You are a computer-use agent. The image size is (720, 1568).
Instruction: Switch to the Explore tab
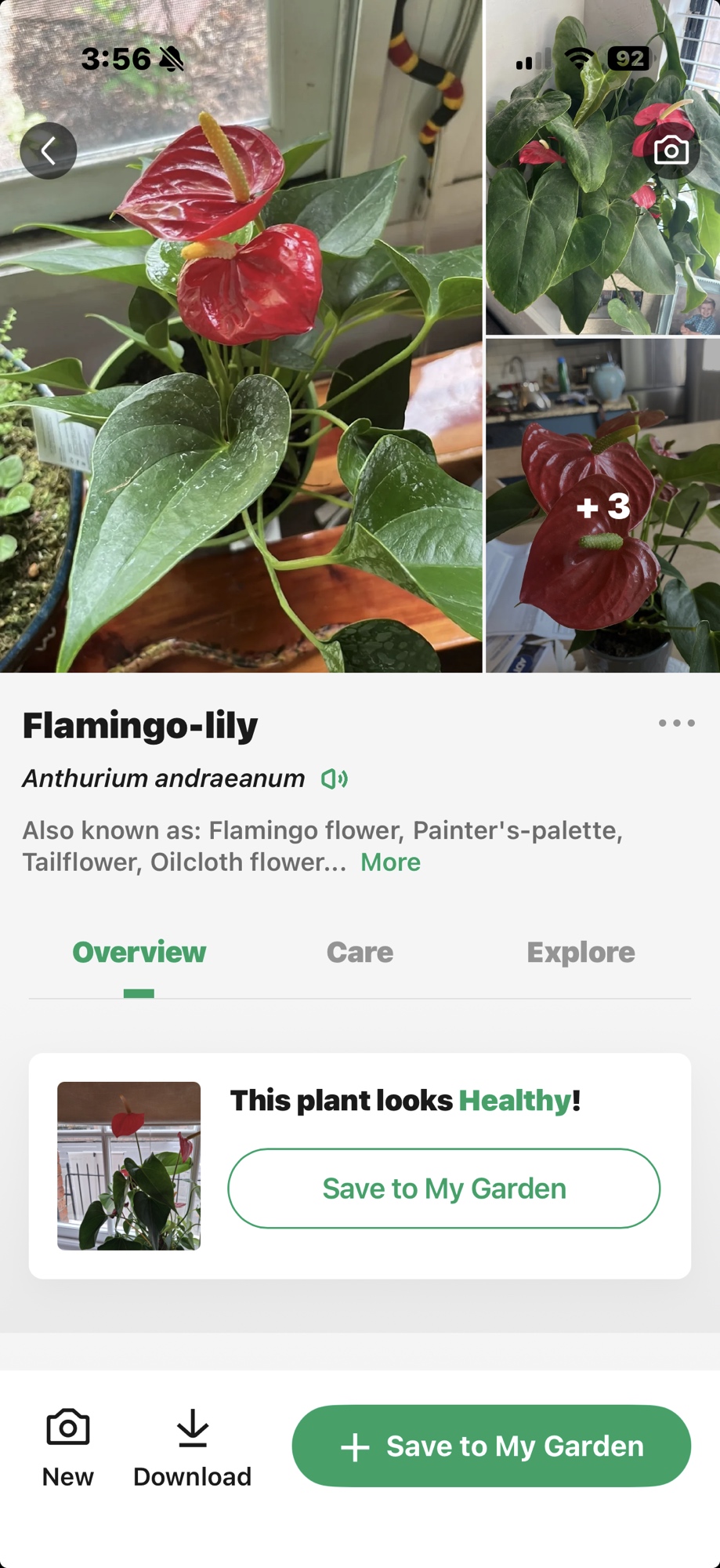coord(581,953)
